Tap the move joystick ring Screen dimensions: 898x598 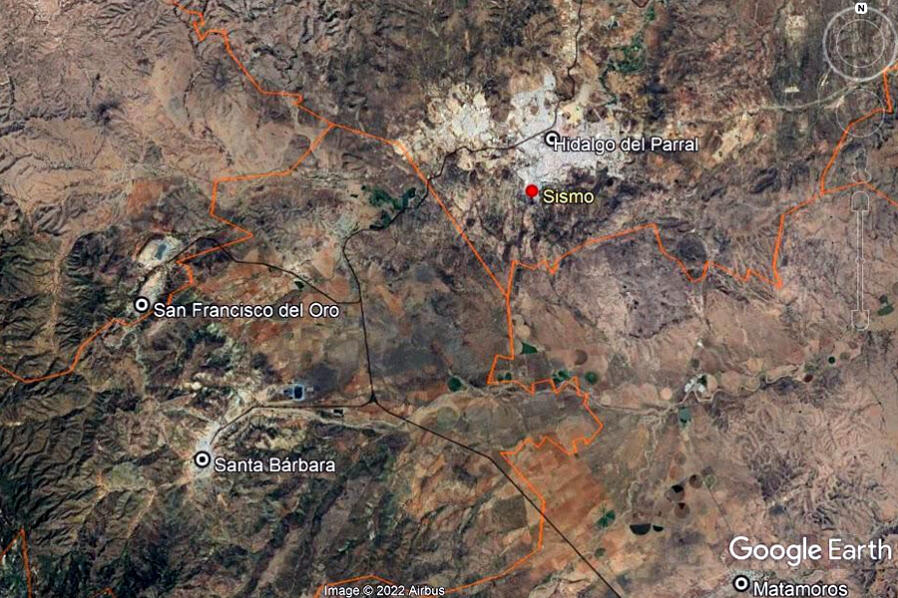click(x=860, y=110)
